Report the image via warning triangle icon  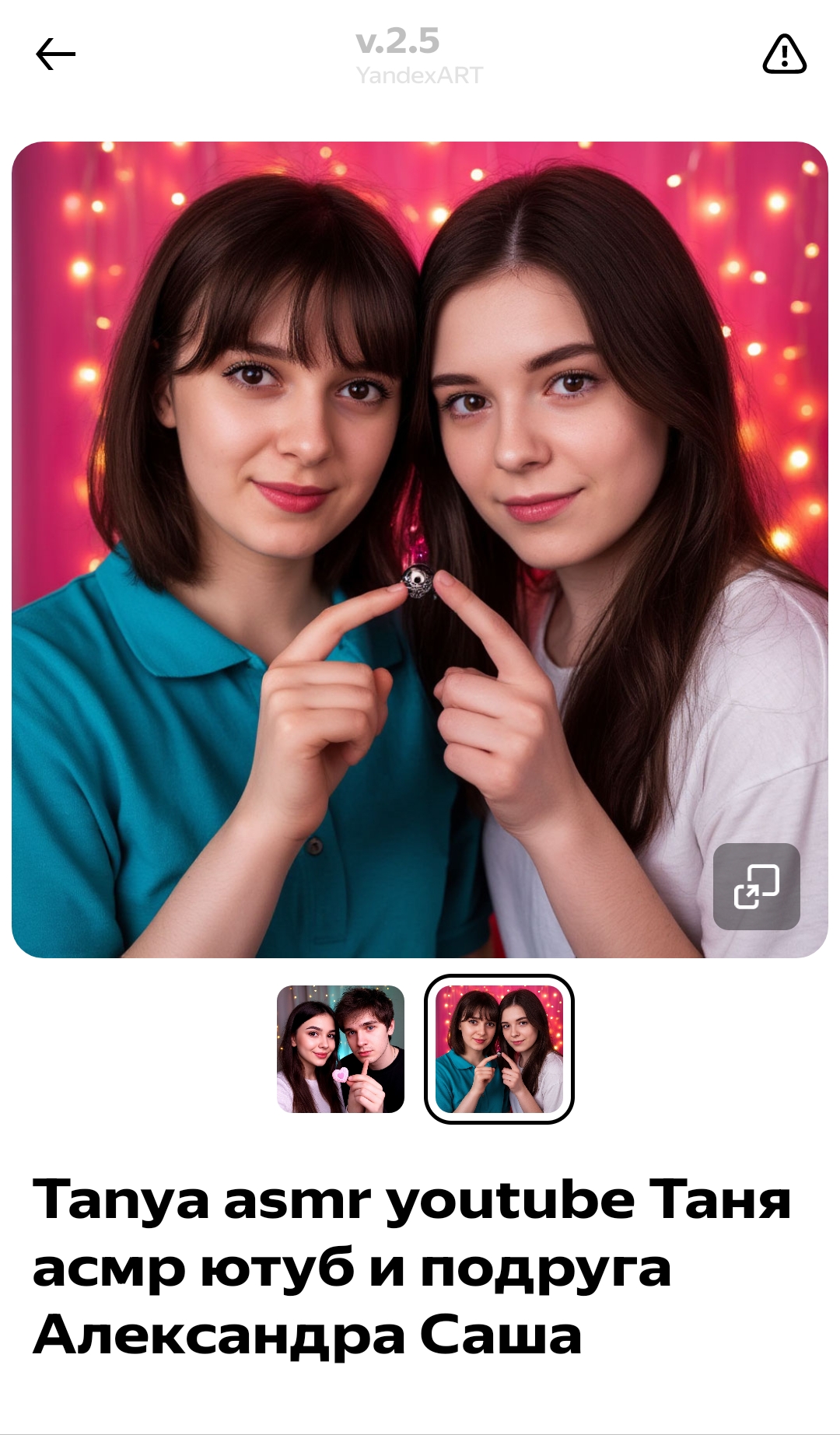784,54
